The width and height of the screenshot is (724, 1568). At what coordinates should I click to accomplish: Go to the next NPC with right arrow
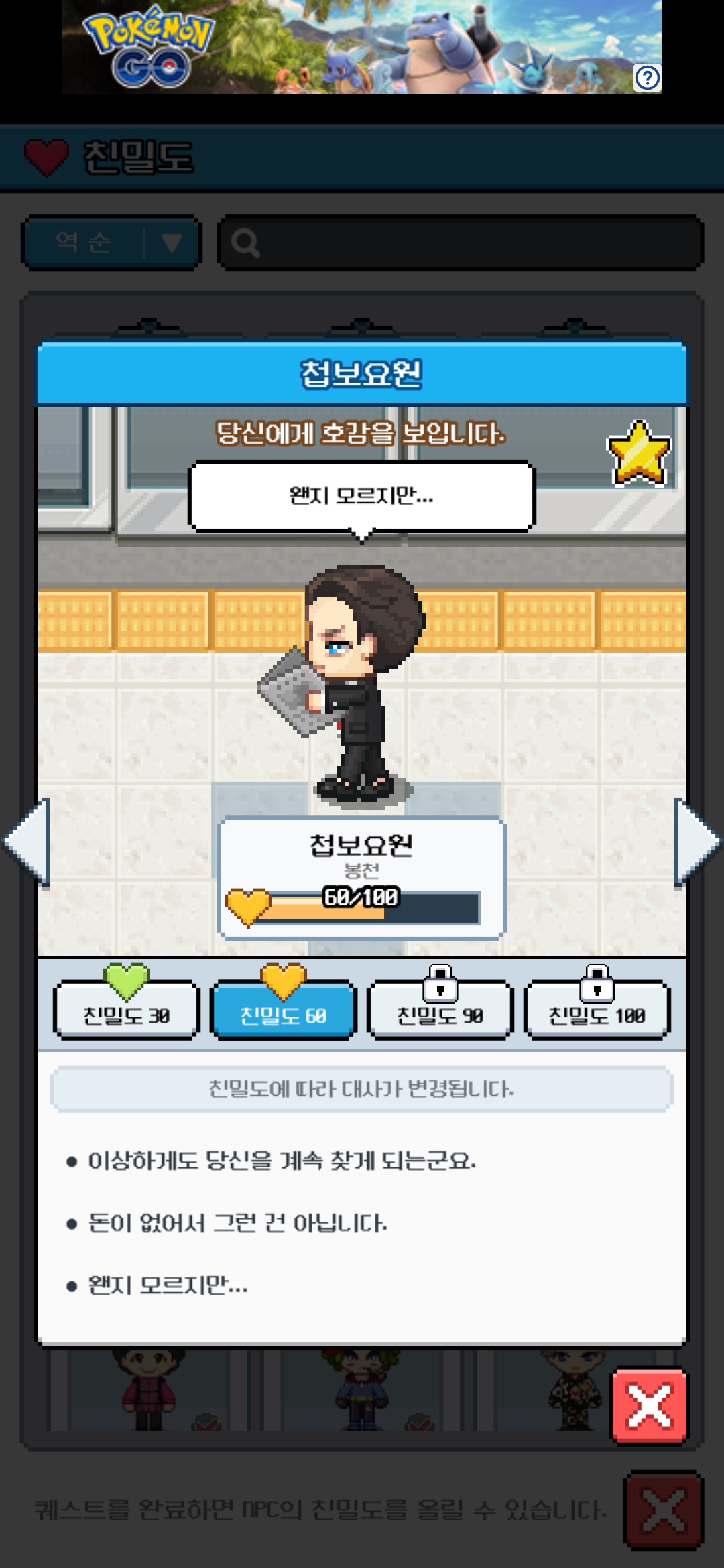click(x=696, y=842)
